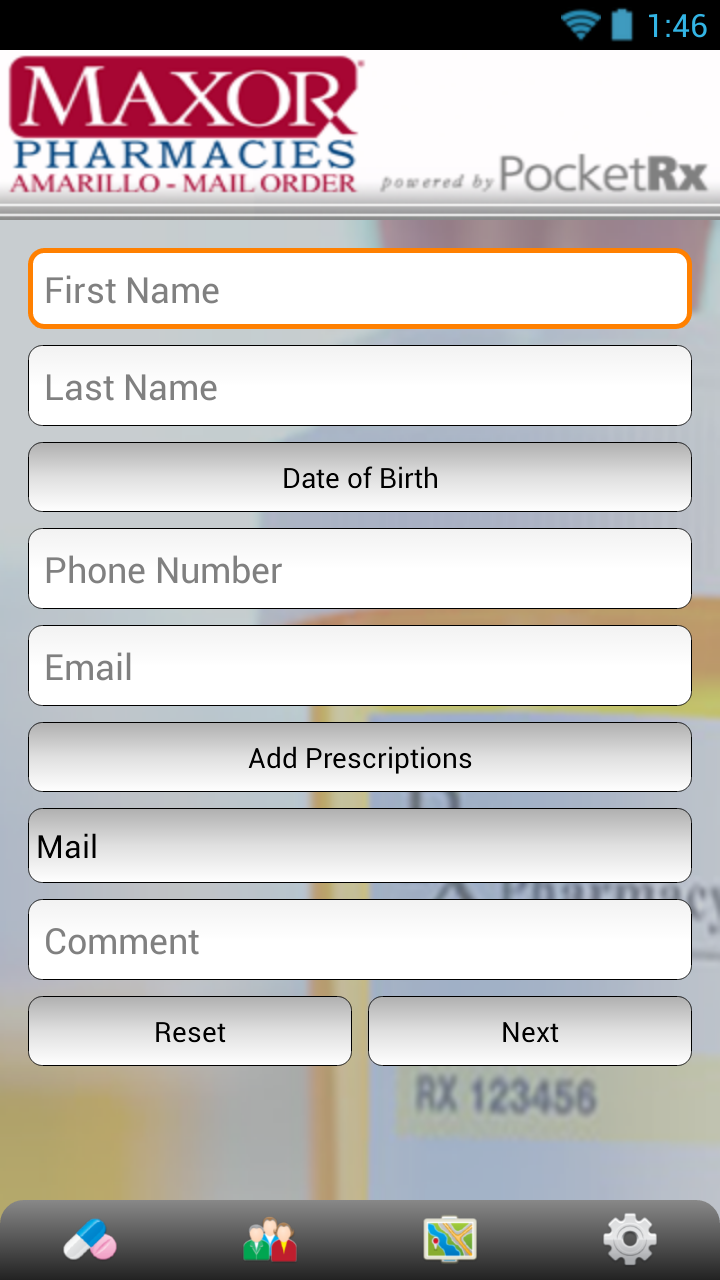Add Prescriptions to the order
This screenshot has width=720, height=1280.
pyautogui.click(x=360, y=757)
